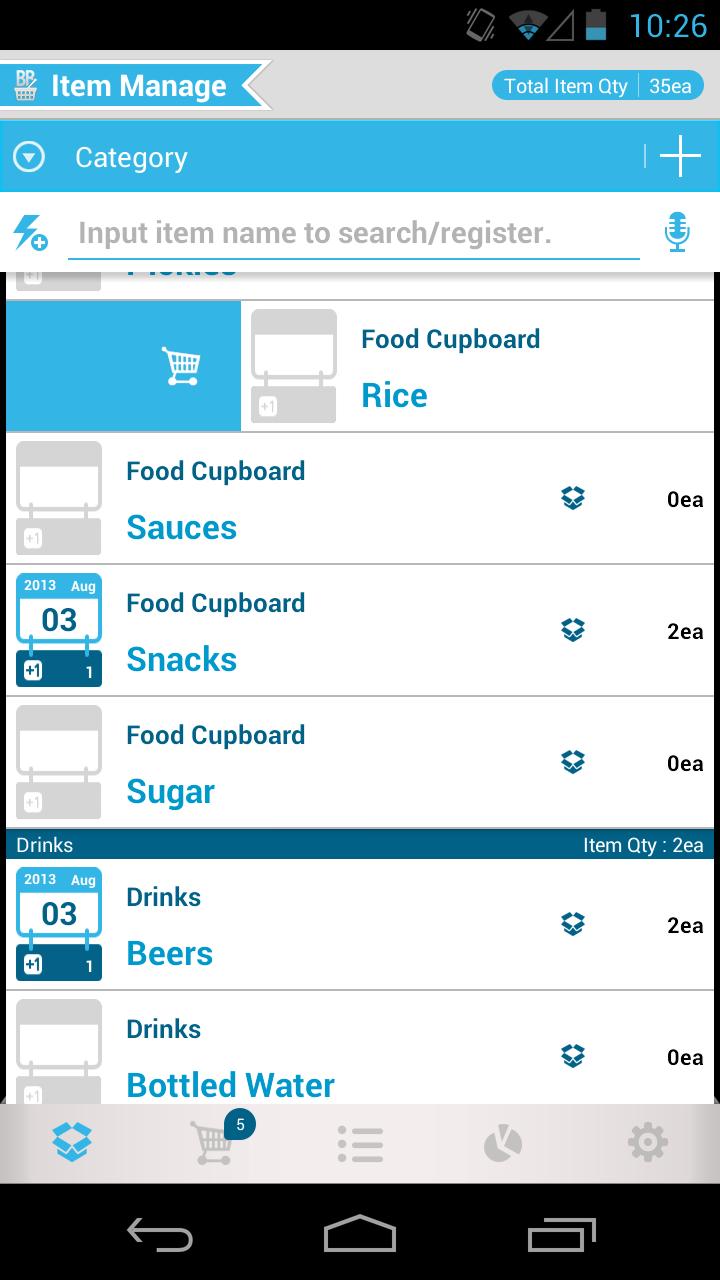Go back with the system back button
This screenshot has width=720, height=1280.
160,1234
